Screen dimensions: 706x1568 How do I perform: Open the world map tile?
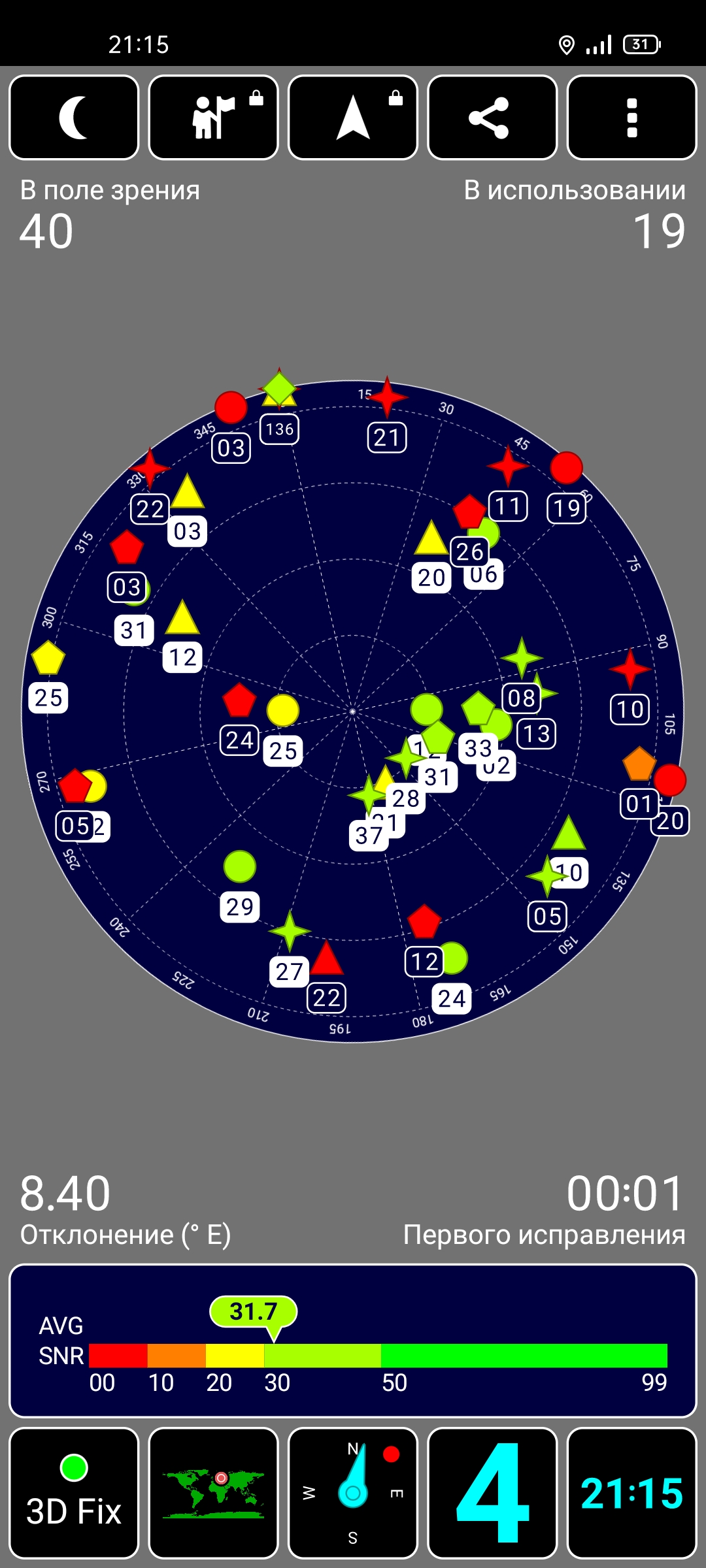tap(213, 1493)
